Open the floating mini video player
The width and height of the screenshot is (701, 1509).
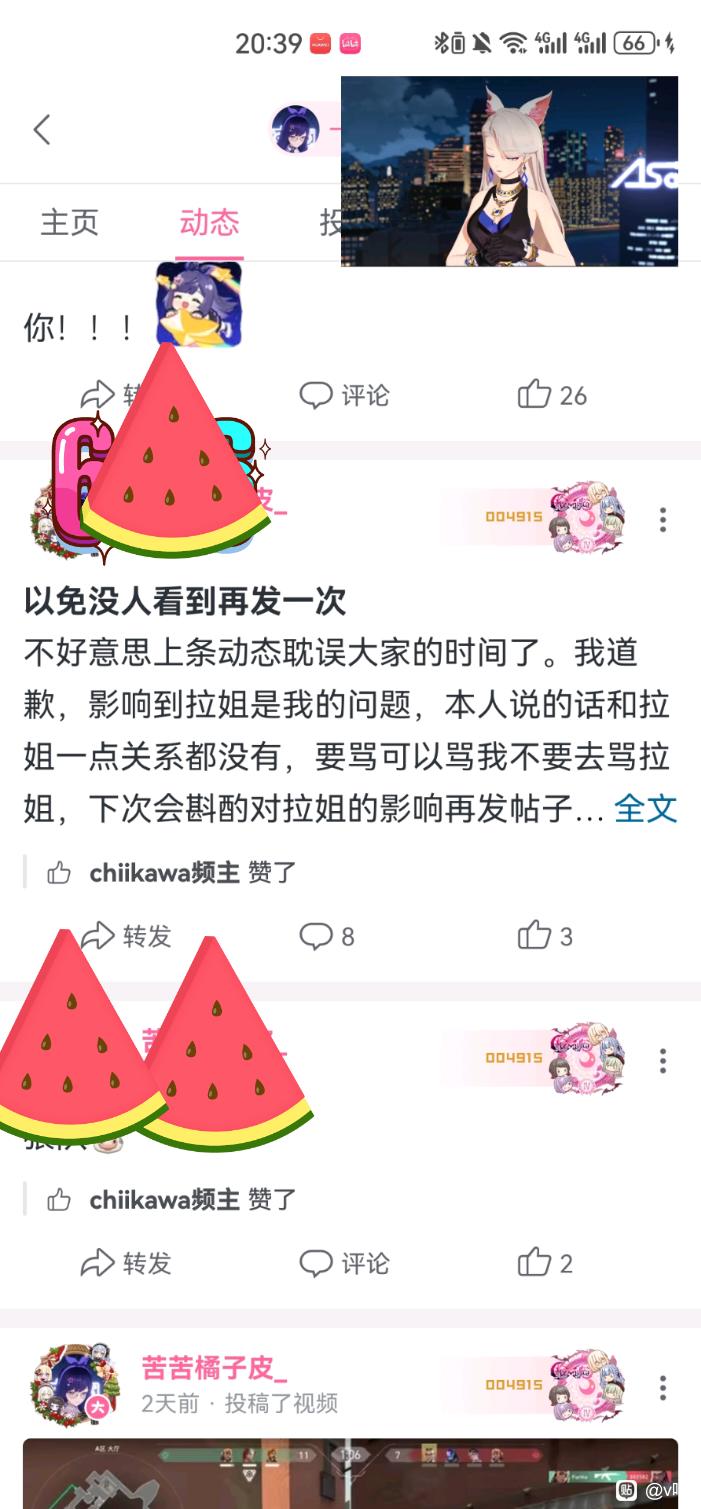[x=509, y=171]
